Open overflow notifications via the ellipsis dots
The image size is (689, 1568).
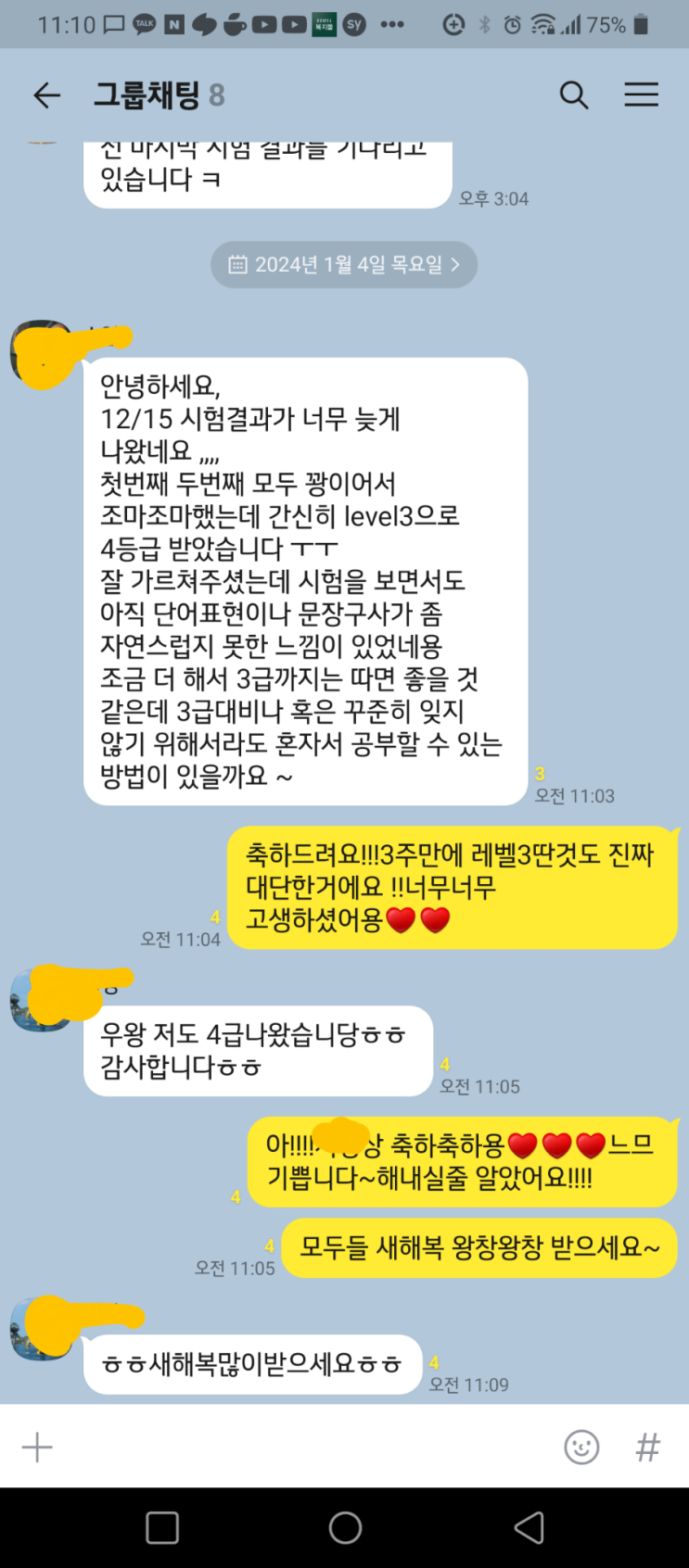393,25
